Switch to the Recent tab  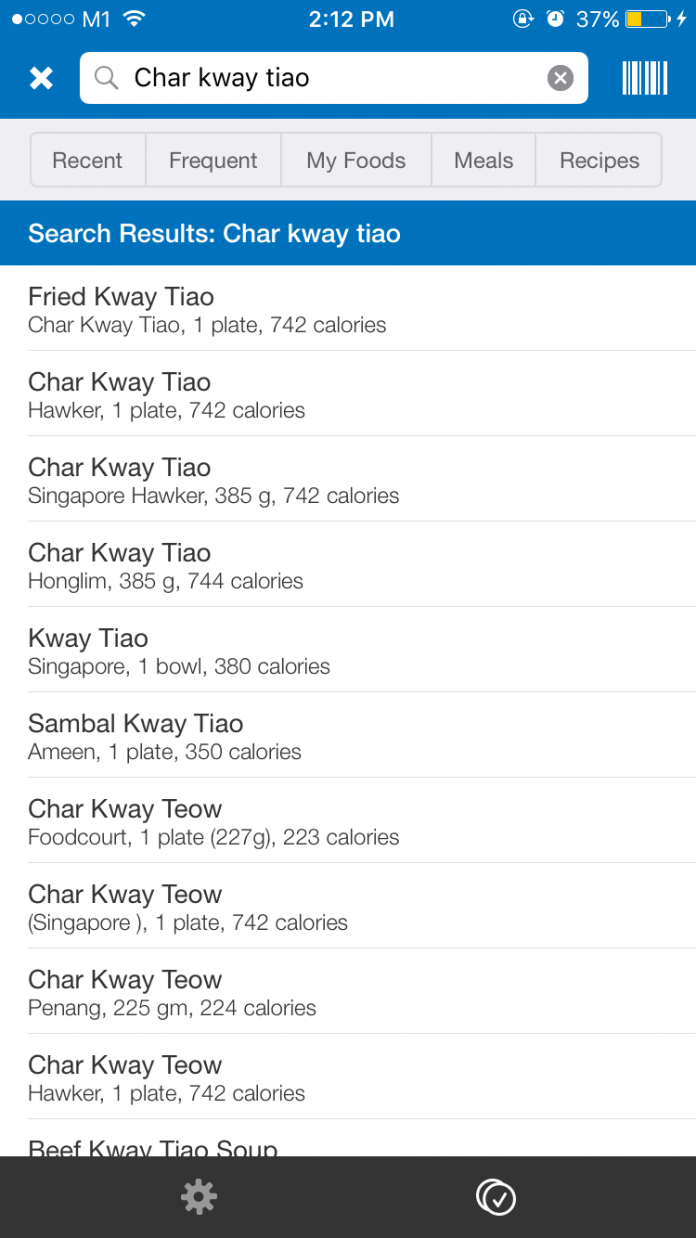coord(88,160)
